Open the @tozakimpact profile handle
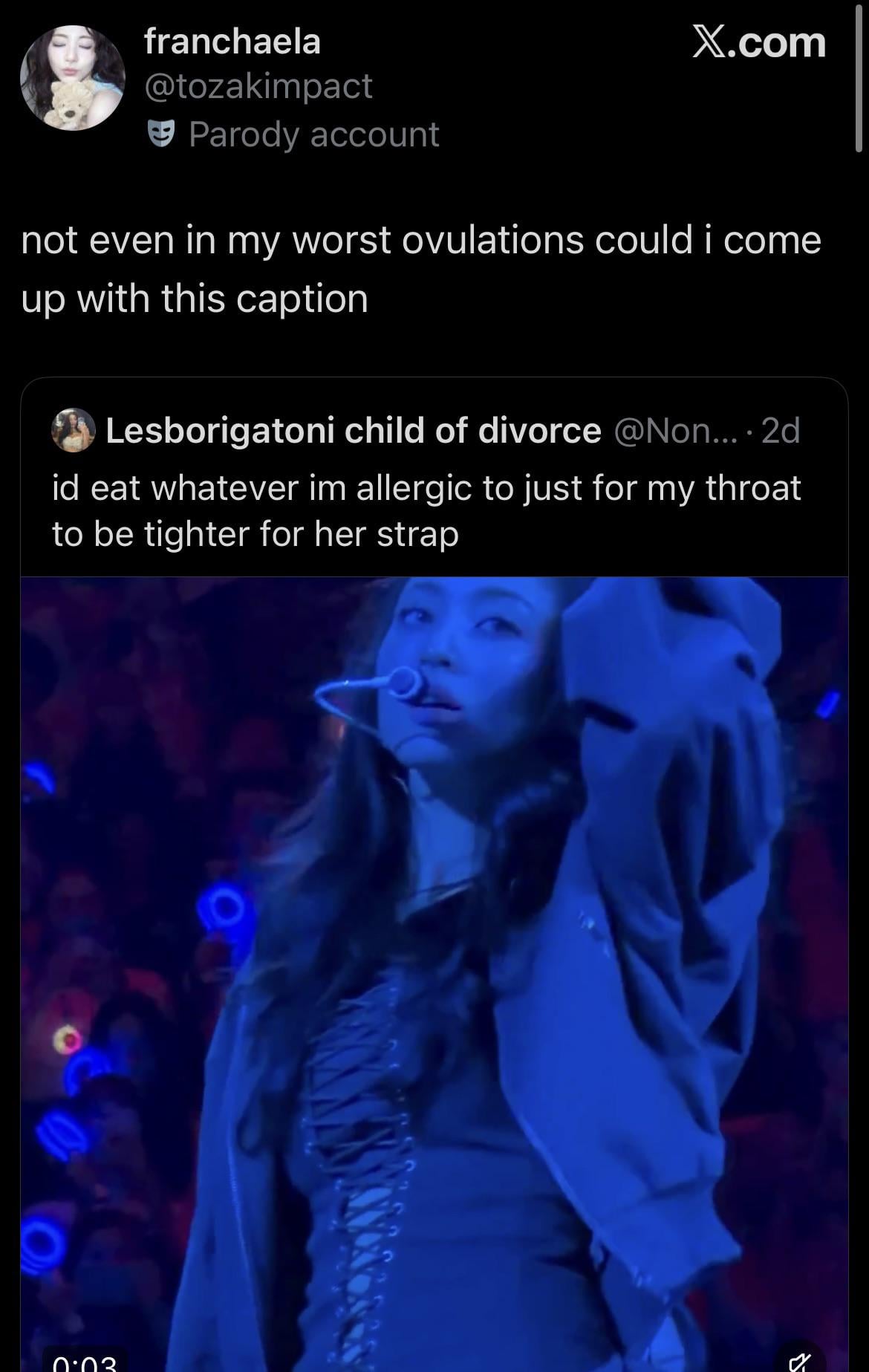Image resolution: width=869 pixels, height=1372 pixels. pyautogui.click(x=258, y=86)
